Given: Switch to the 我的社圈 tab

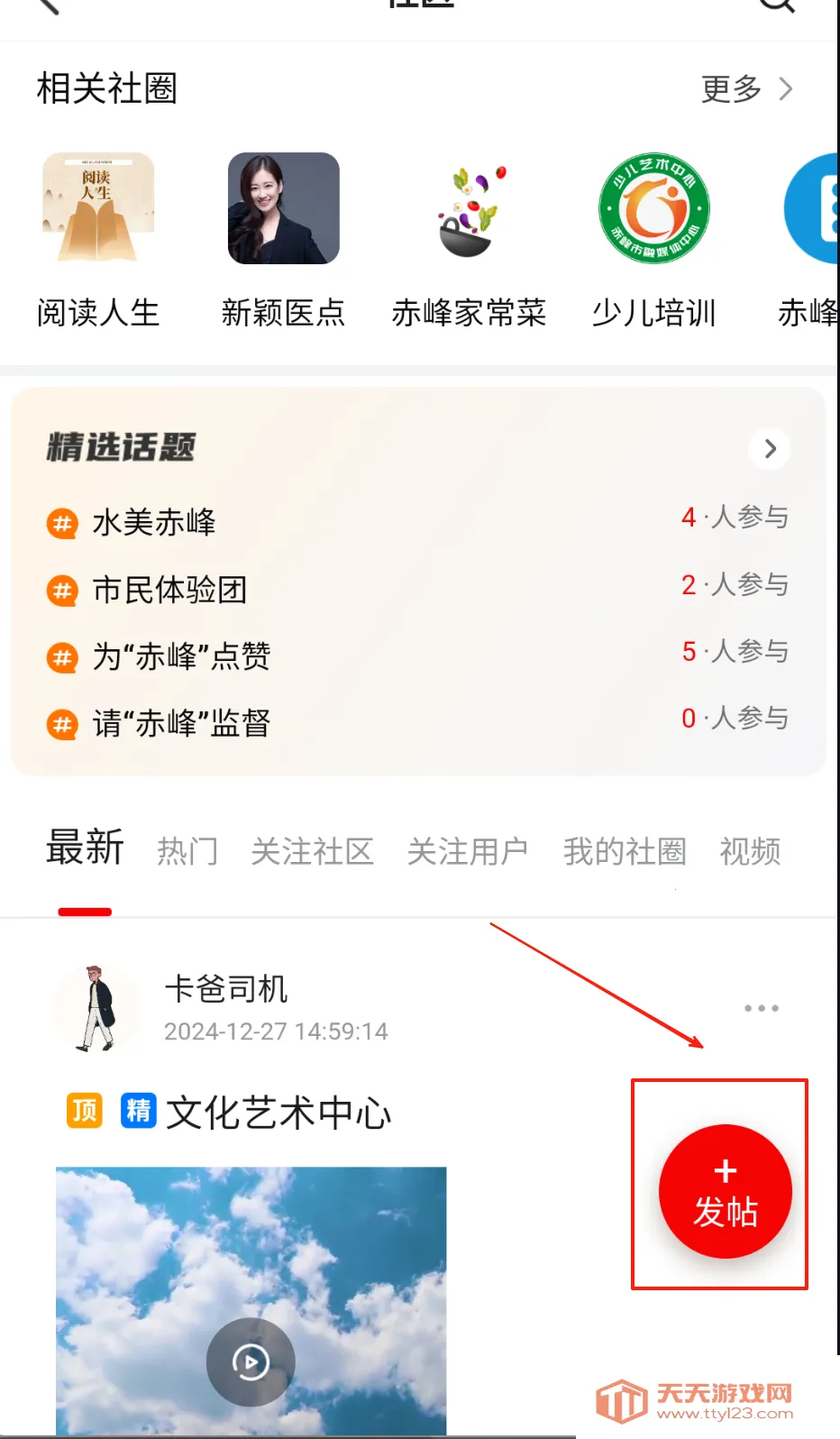Looking at the screenshot, I should click(625, 851).
